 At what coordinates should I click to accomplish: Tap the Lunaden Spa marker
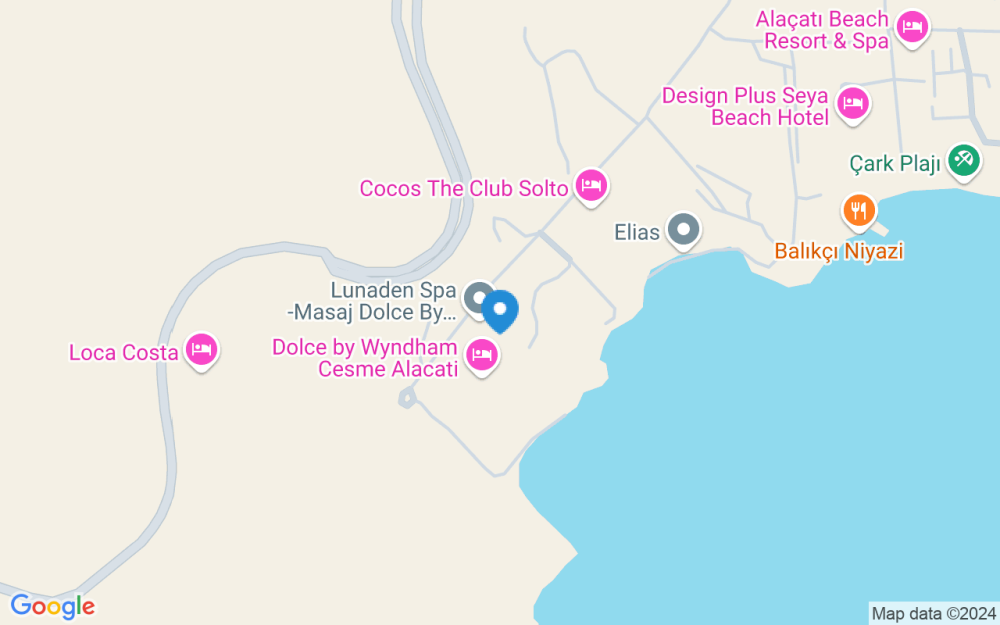478,297
